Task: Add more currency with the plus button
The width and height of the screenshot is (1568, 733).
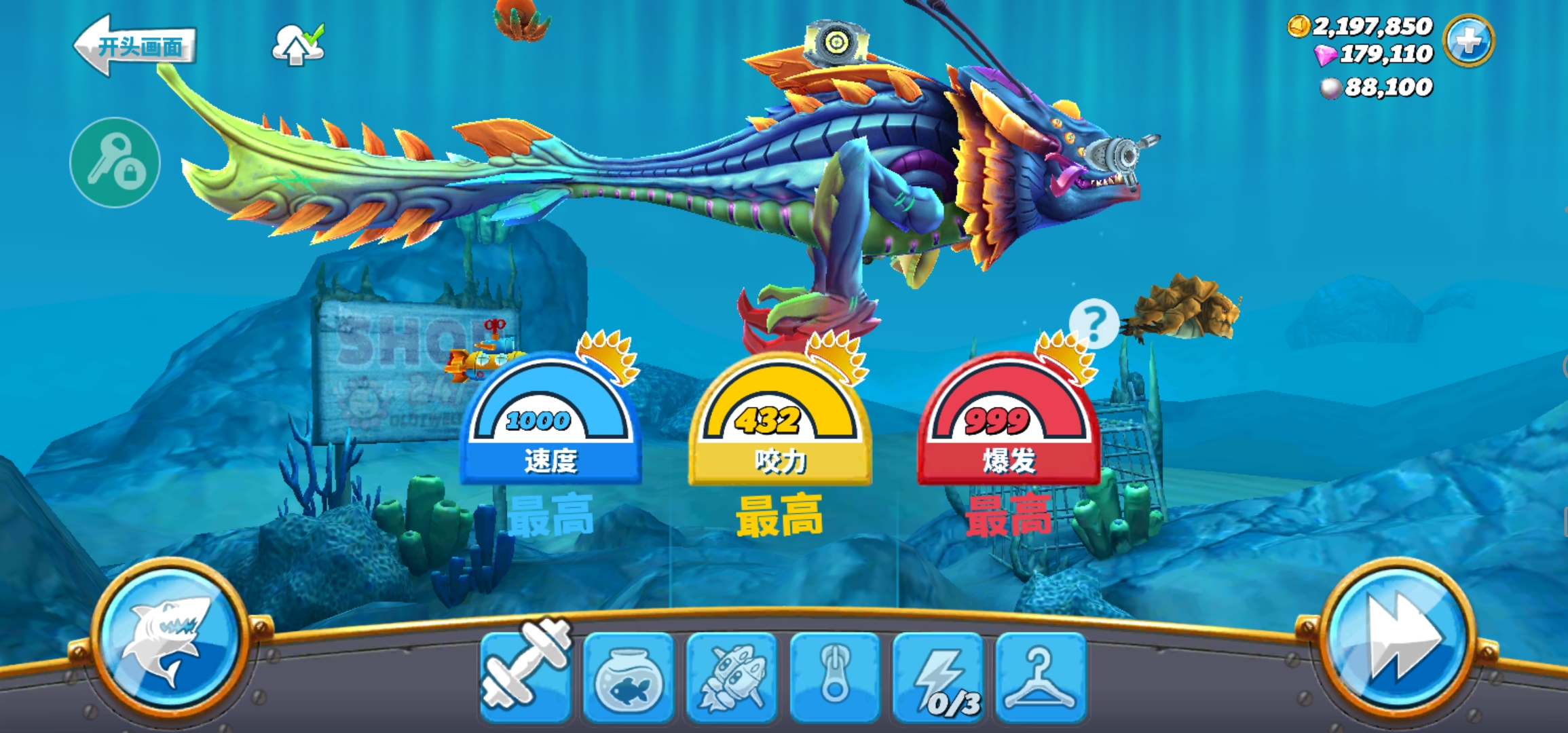Action: pos(1468,41)
